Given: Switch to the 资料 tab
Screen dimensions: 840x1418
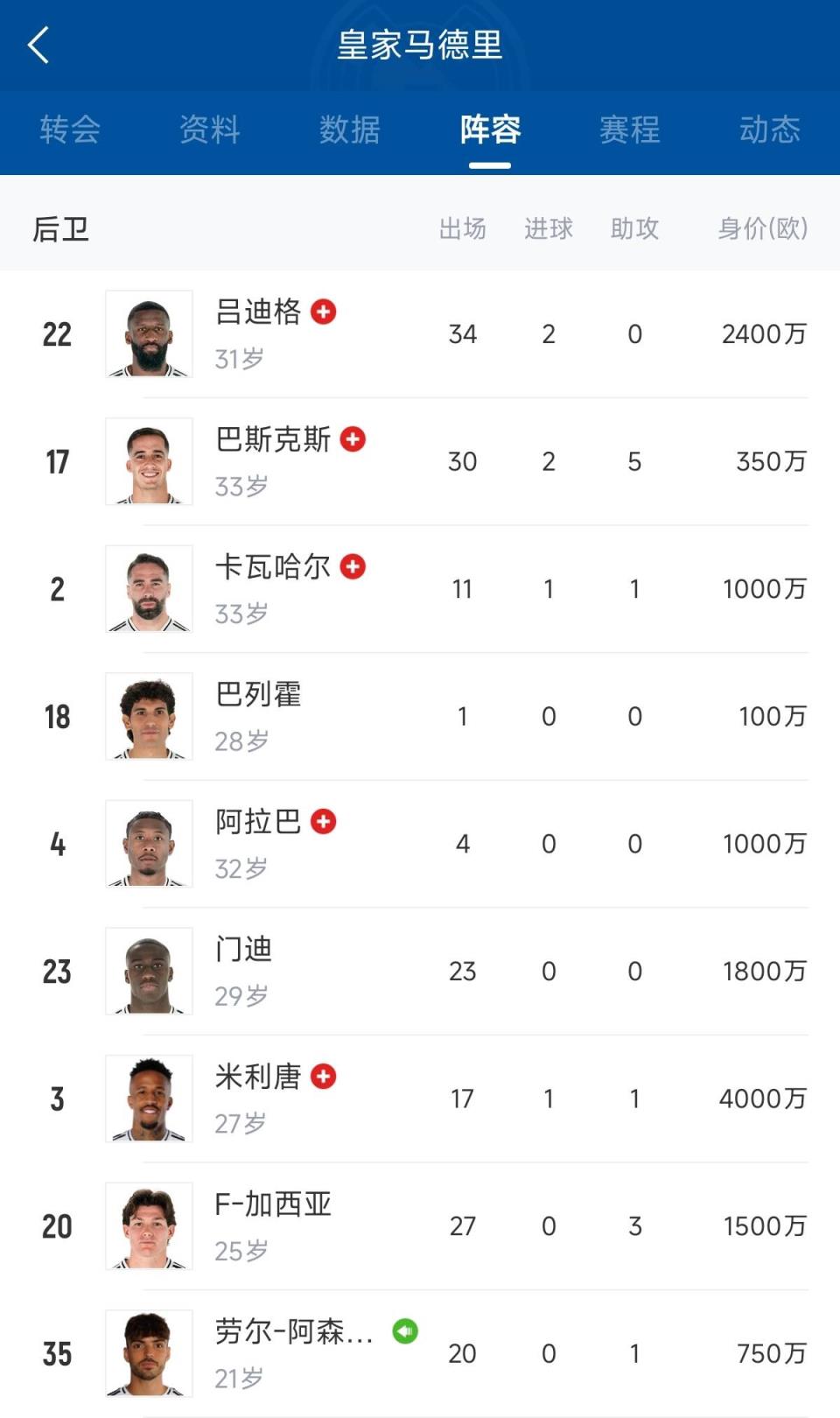Looking at the screenshot, I should pyautogui.click(x=210, y=130).
